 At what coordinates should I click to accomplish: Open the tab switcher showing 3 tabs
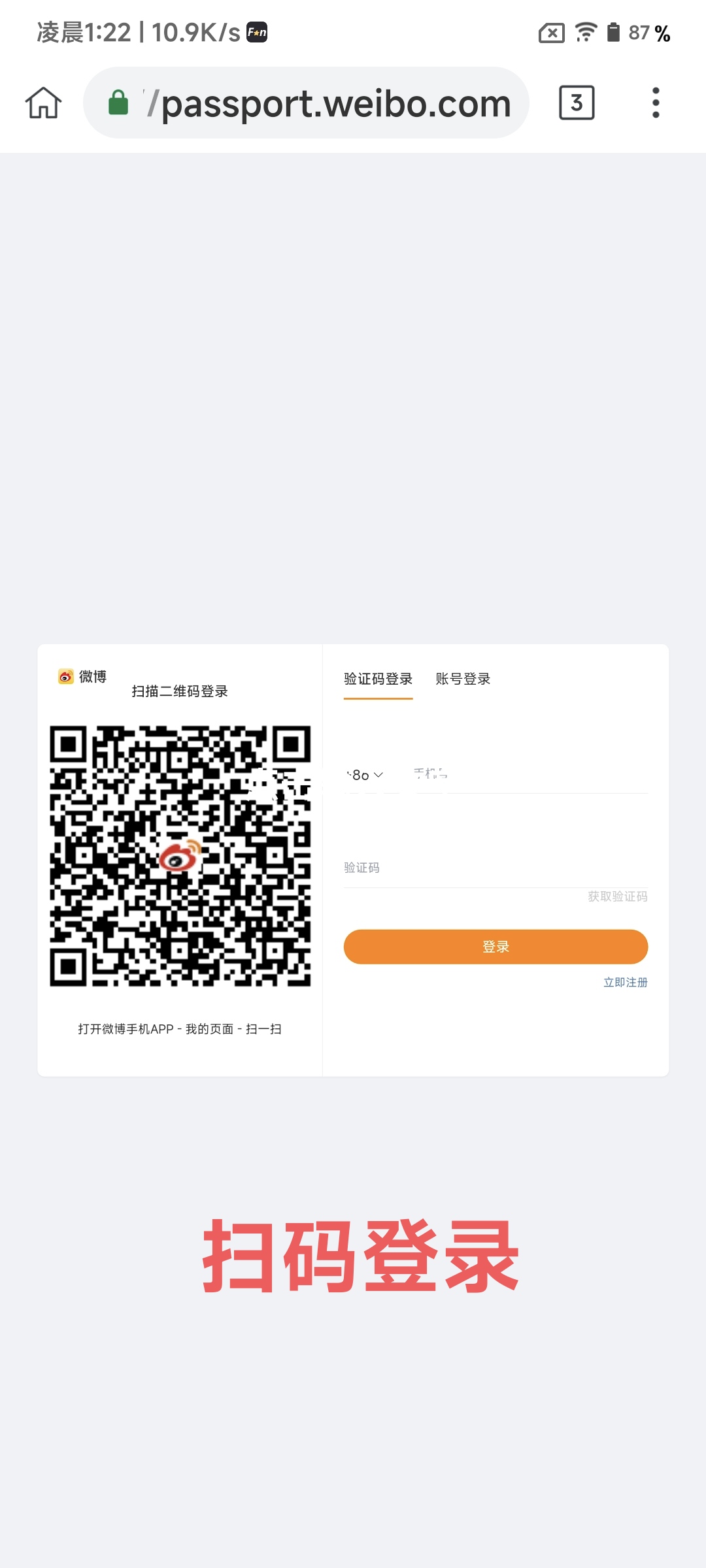576,103
